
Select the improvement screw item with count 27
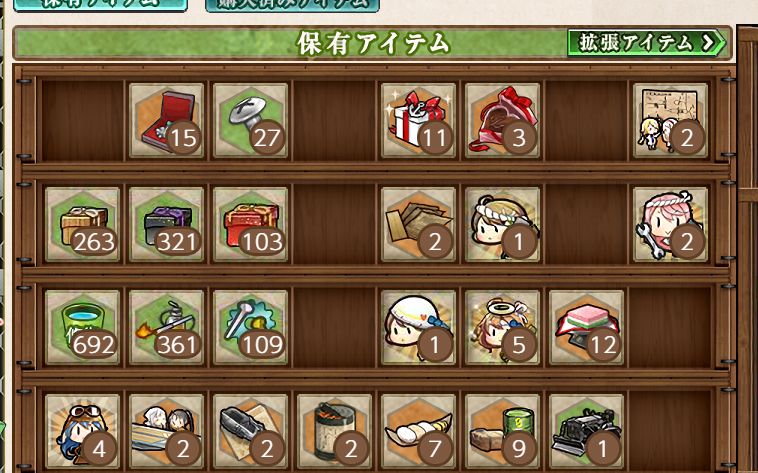click(x=250, y=120)
